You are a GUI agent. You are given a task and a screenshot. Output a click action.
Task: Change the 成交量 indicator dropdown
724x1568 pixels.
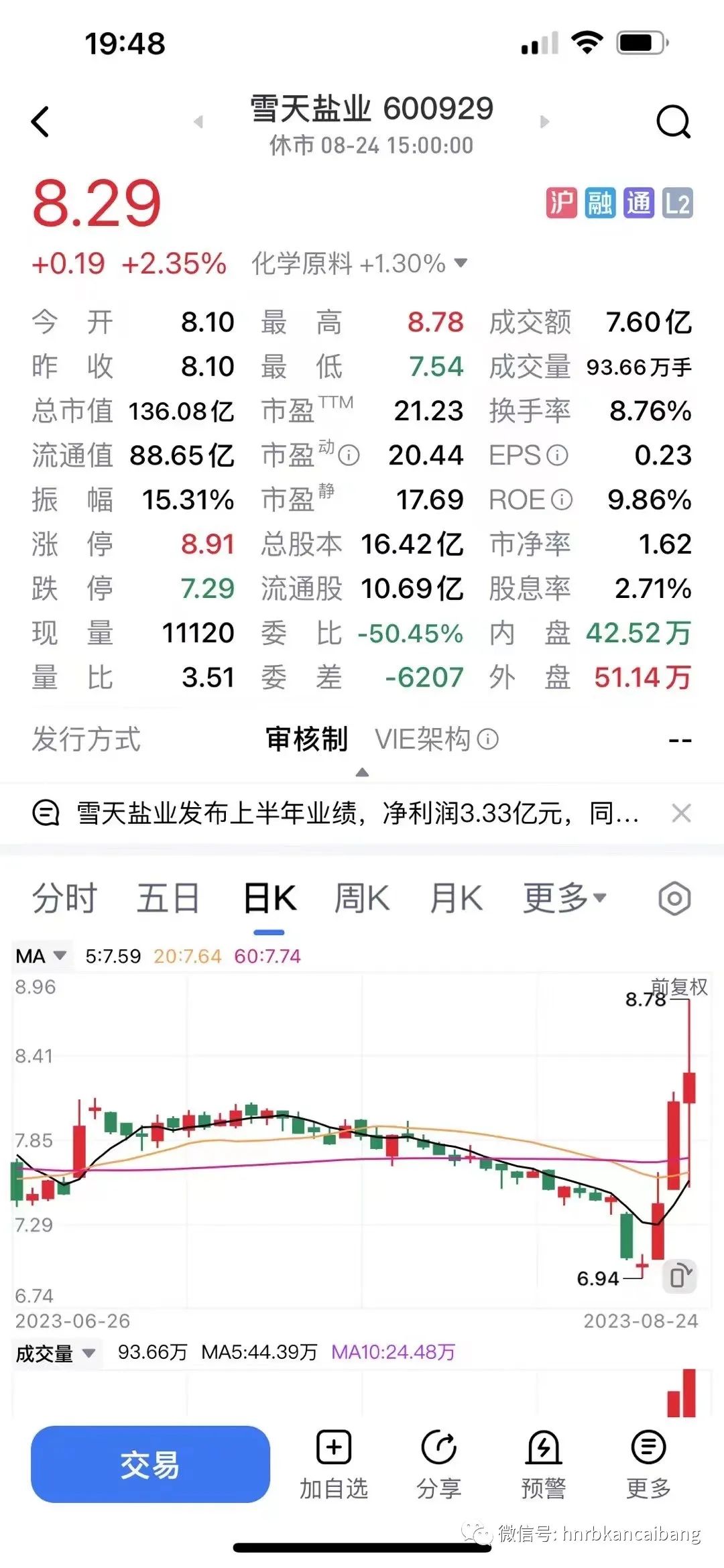[x=56, y=1353]
